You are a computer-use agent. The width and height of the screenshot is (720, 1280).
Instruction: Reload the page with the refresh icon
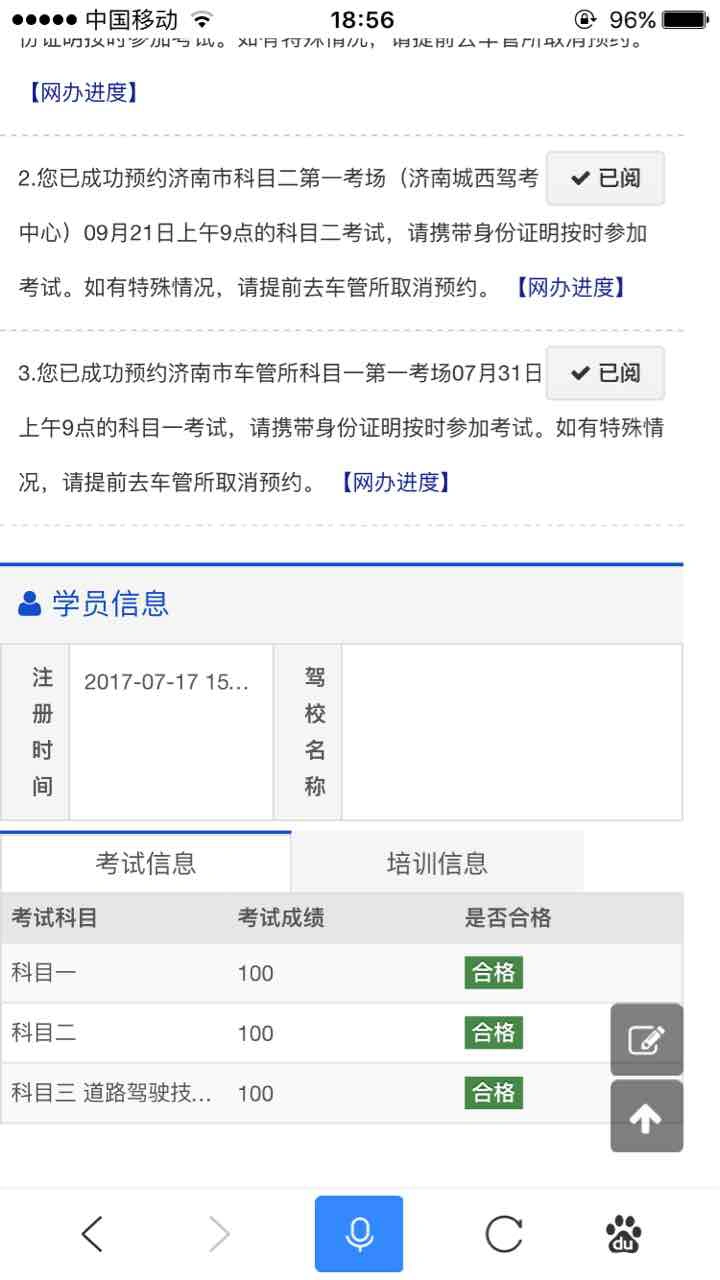tap(504, 1235)
